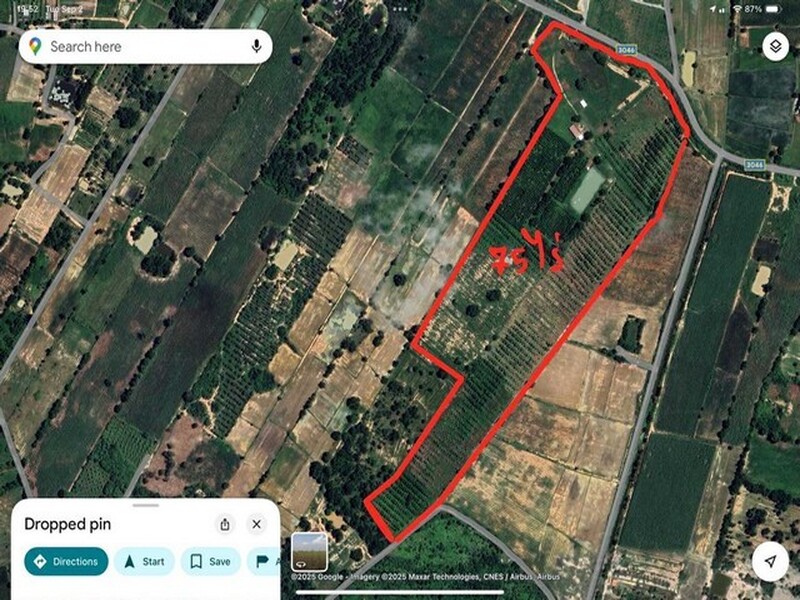This screenshot has width=800, height=600.
Task: Get Directions to the dropped pin
Action: (x=66, y=561)
